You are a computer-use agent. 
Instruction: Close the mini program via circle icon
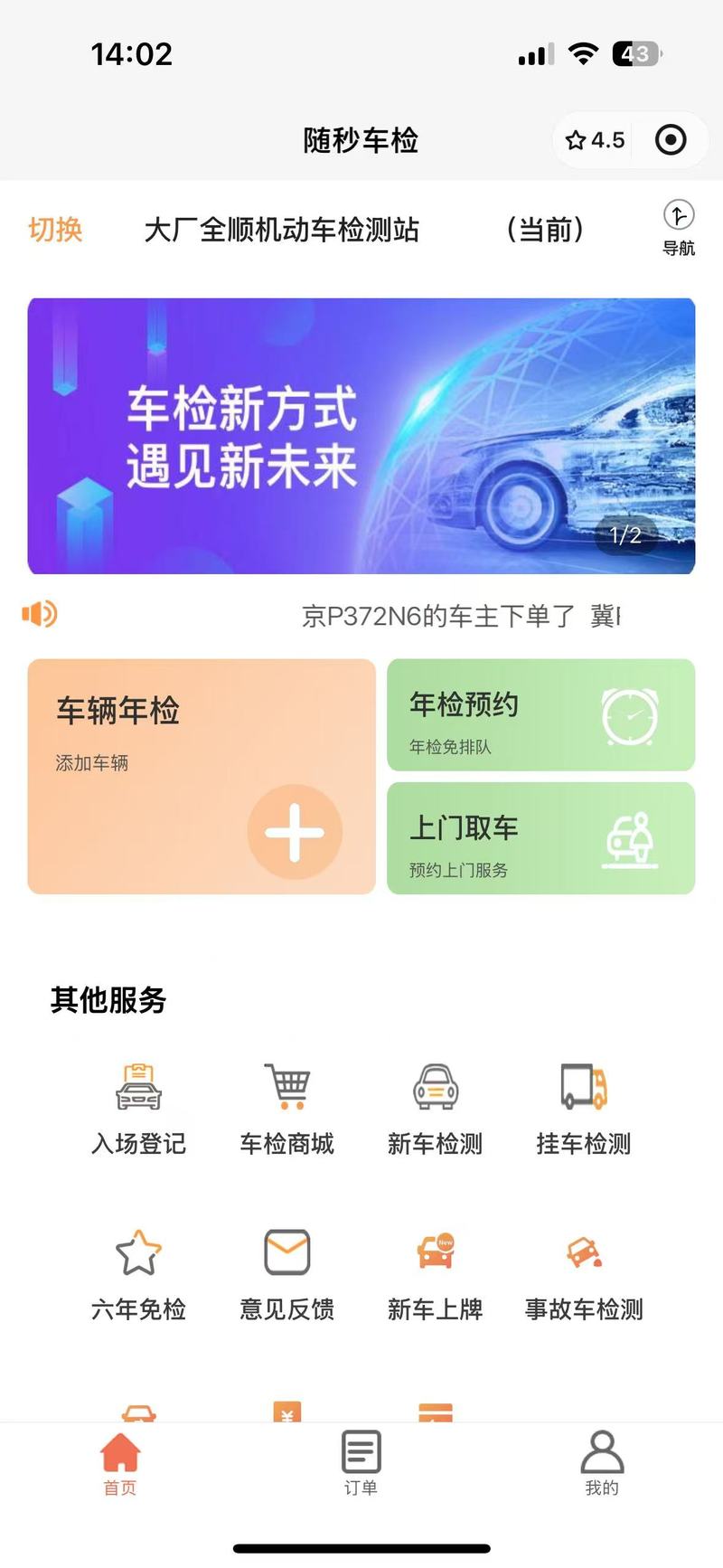pyautogui.click(x=671, y=140)
